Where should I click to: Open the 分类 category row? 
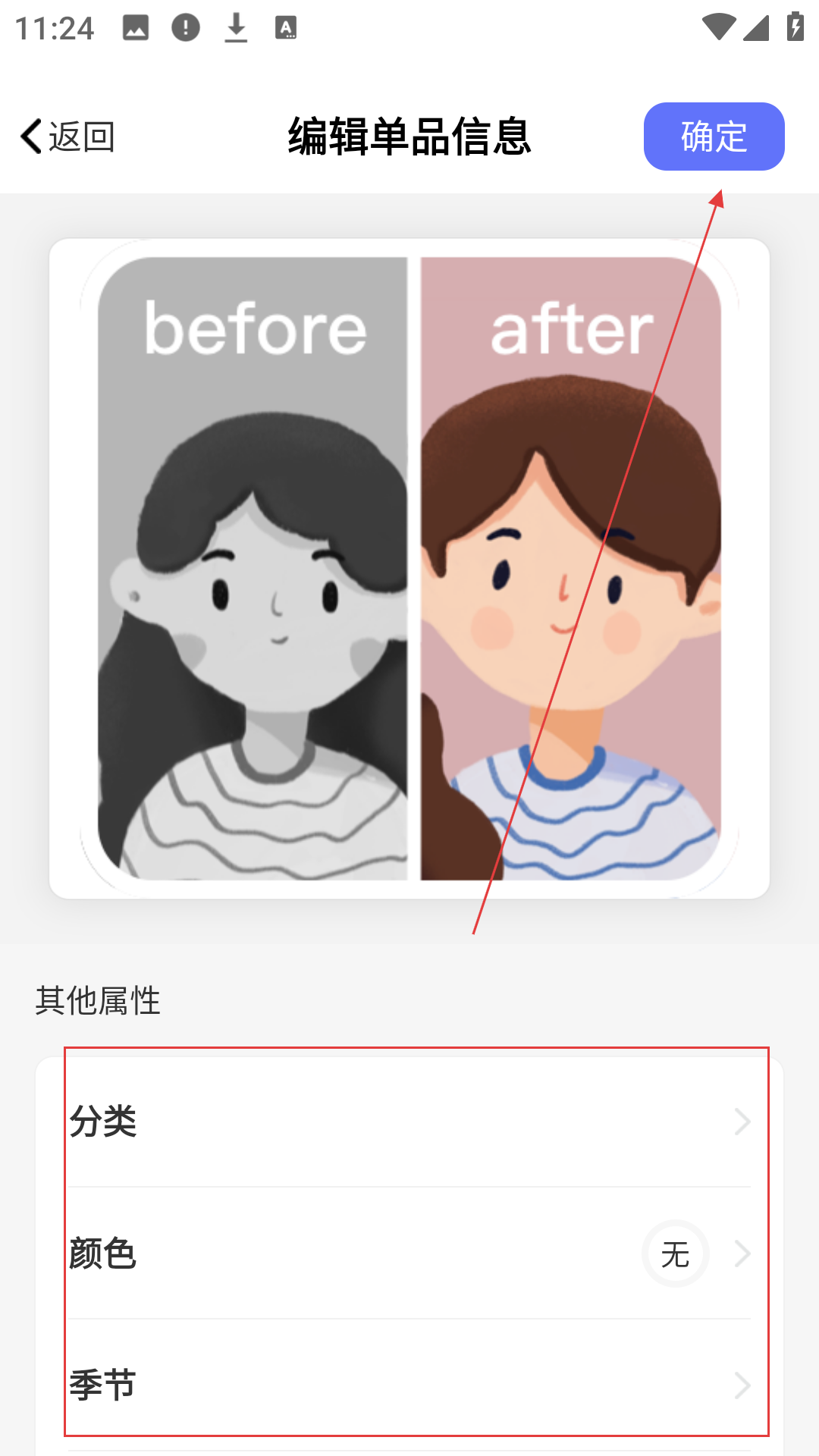409,1122
